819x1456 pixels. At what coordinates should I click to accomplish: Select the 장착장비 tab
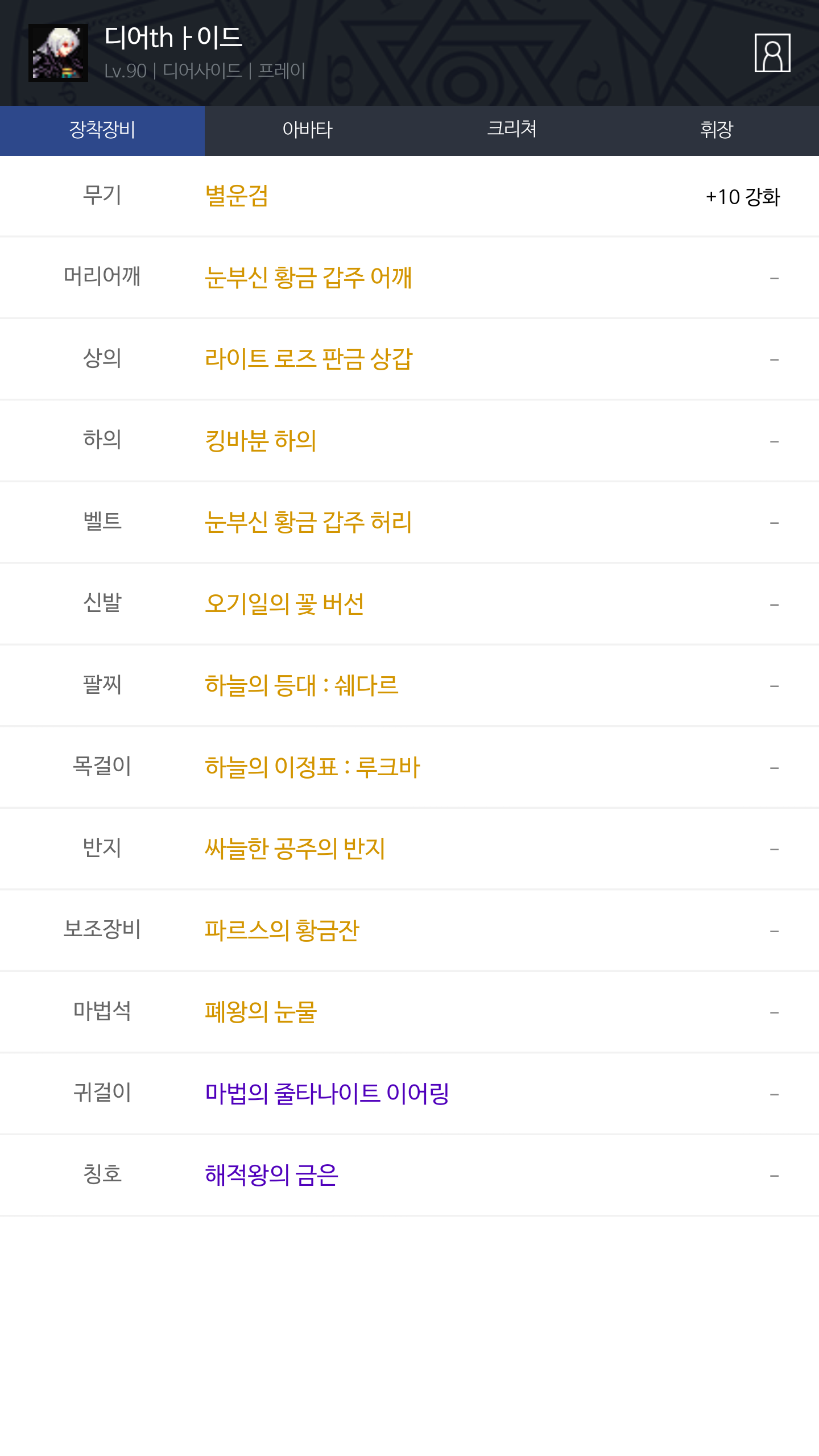click(x=102, y=130)
